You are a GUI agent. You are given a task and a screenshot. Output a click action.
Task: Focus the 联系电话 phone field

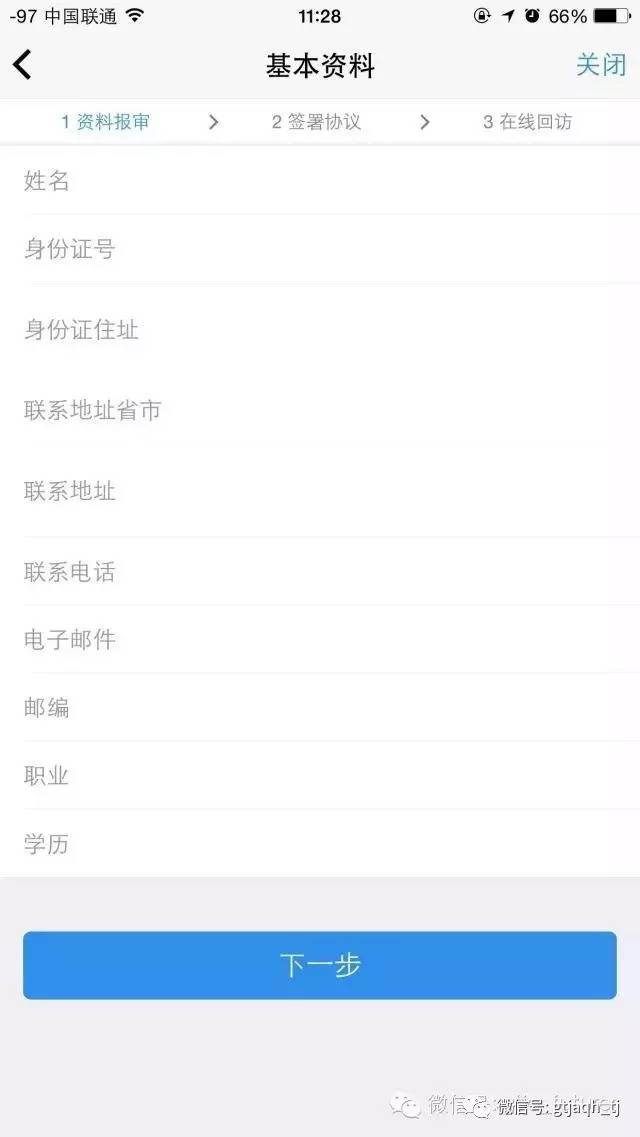click(320, 571)
